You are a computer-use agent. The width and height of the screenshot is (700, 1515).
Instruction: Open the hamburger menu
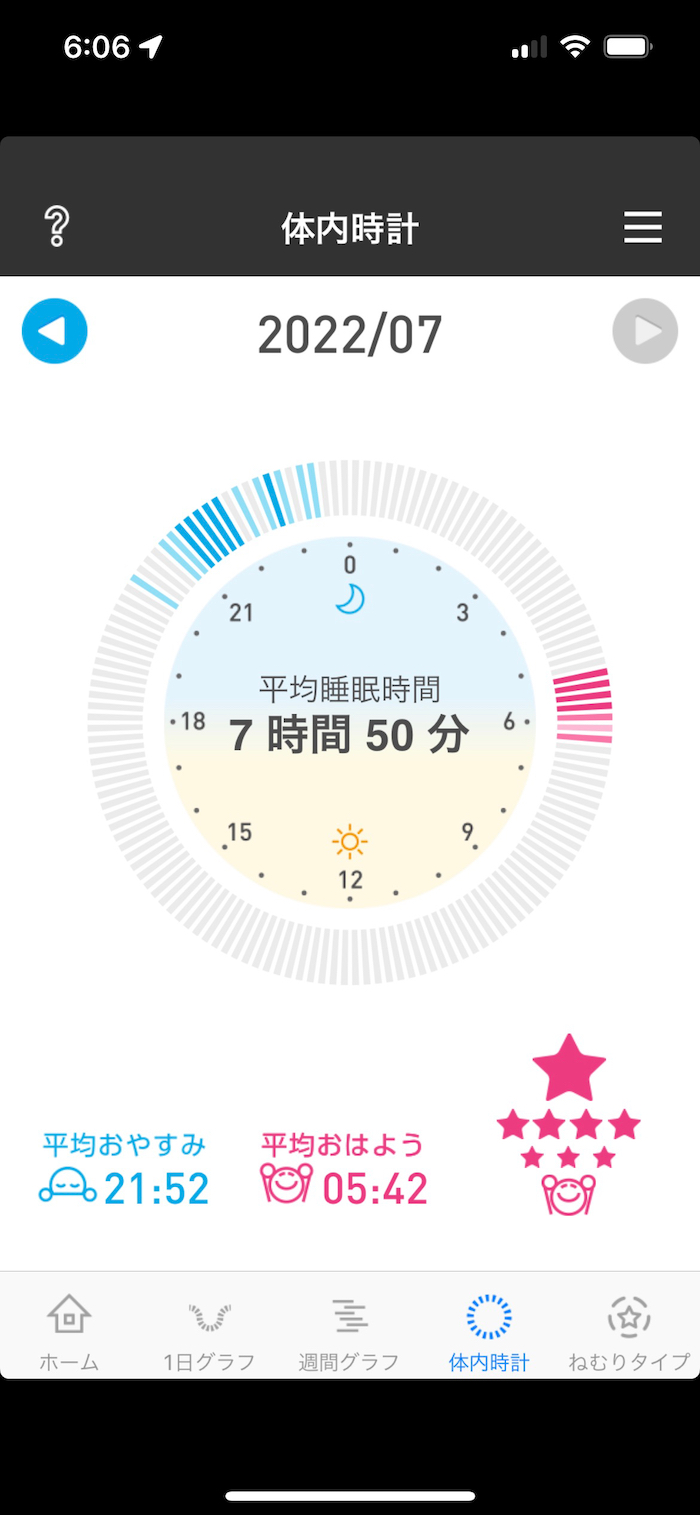coord(643,228)
